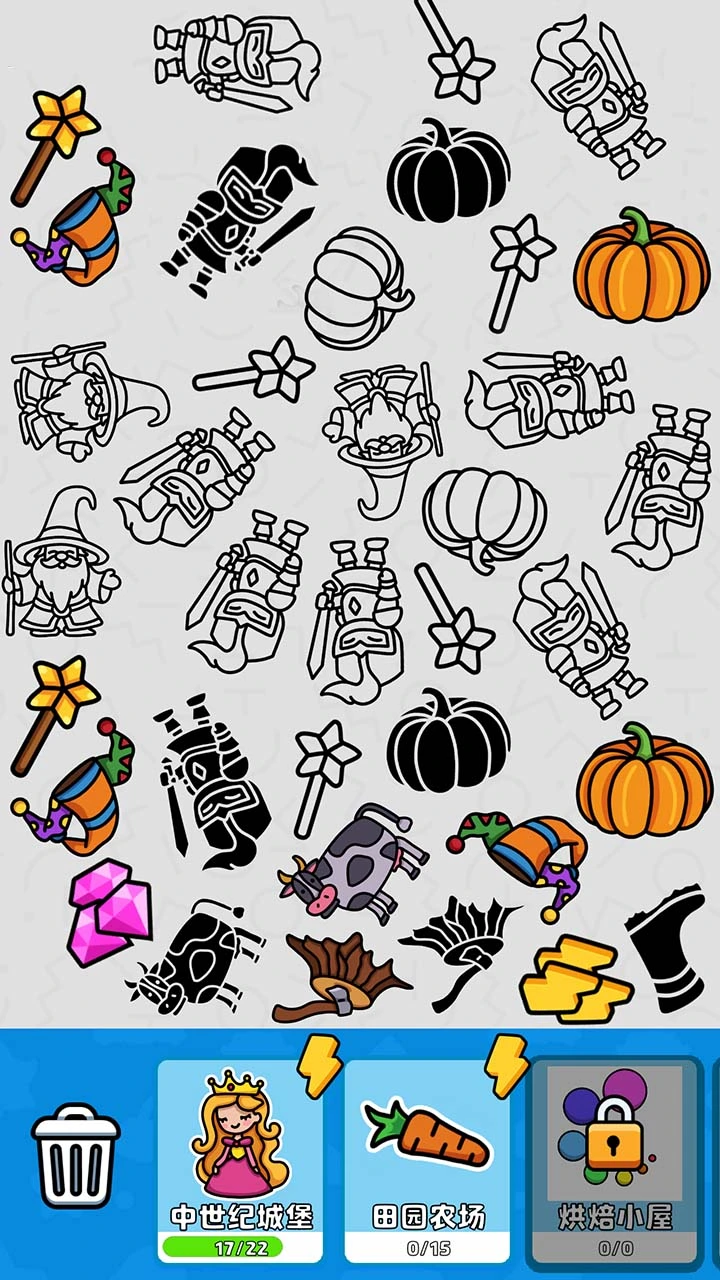
Task: Tap the trash can icon
Action: point(76,1156)
